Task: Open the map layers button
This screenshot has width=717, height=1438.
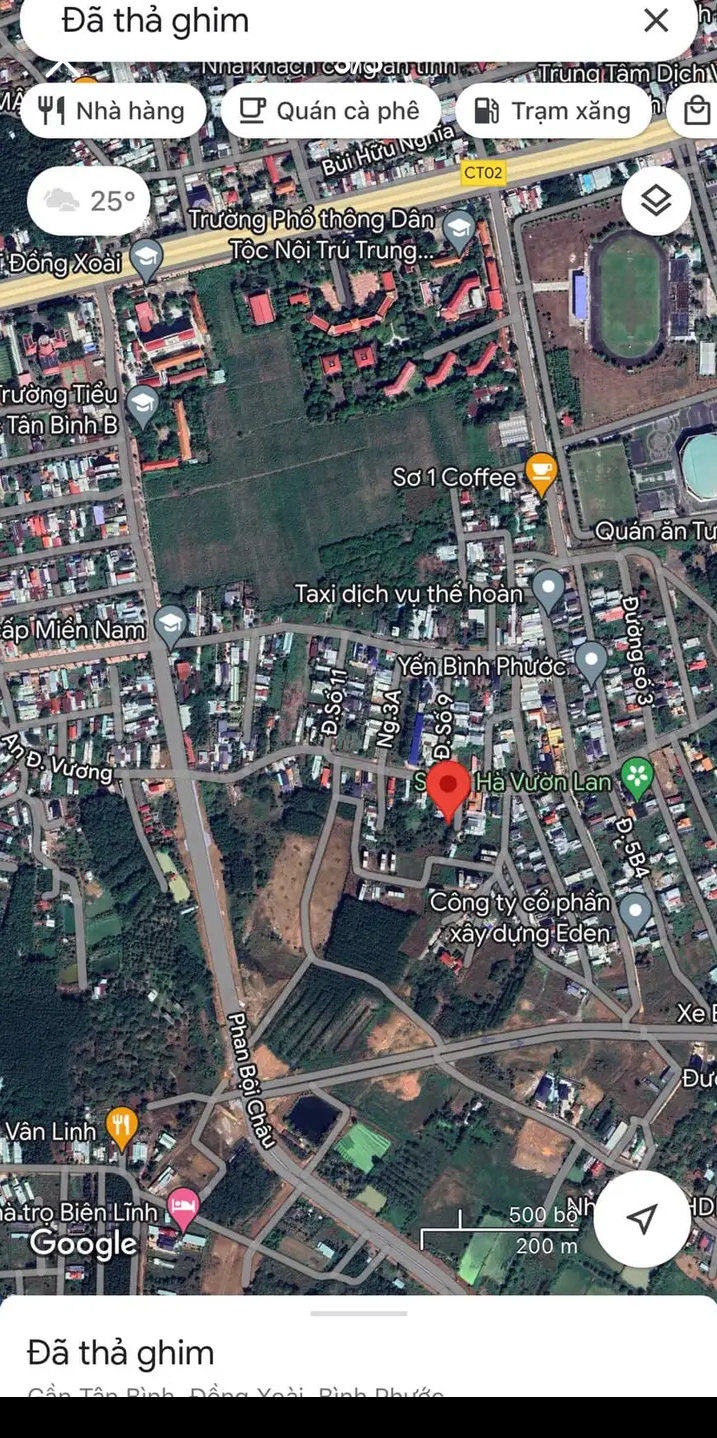Action: click(x=656, y=202)
